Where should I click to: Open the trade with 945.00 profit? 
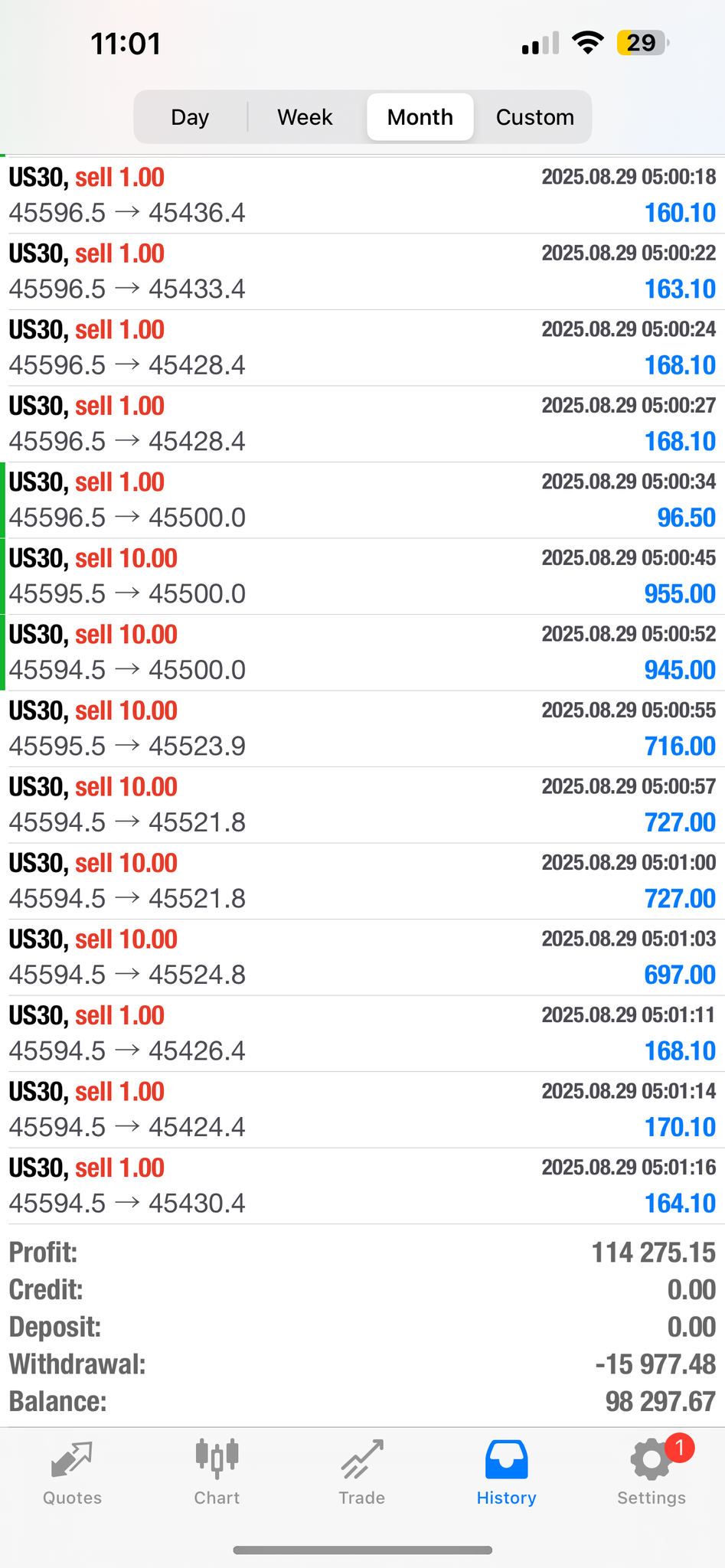362,652
